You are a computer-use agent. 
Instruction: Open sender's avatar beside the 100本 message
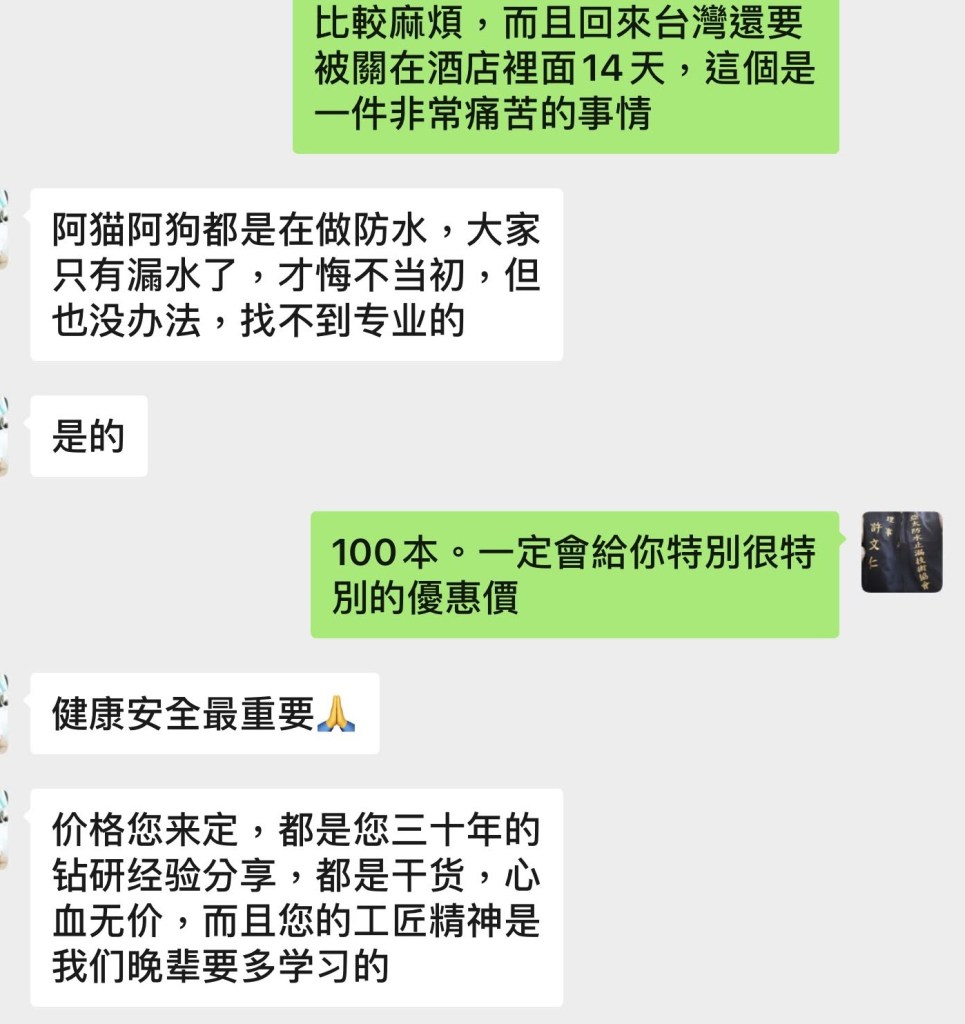(901, 552)
